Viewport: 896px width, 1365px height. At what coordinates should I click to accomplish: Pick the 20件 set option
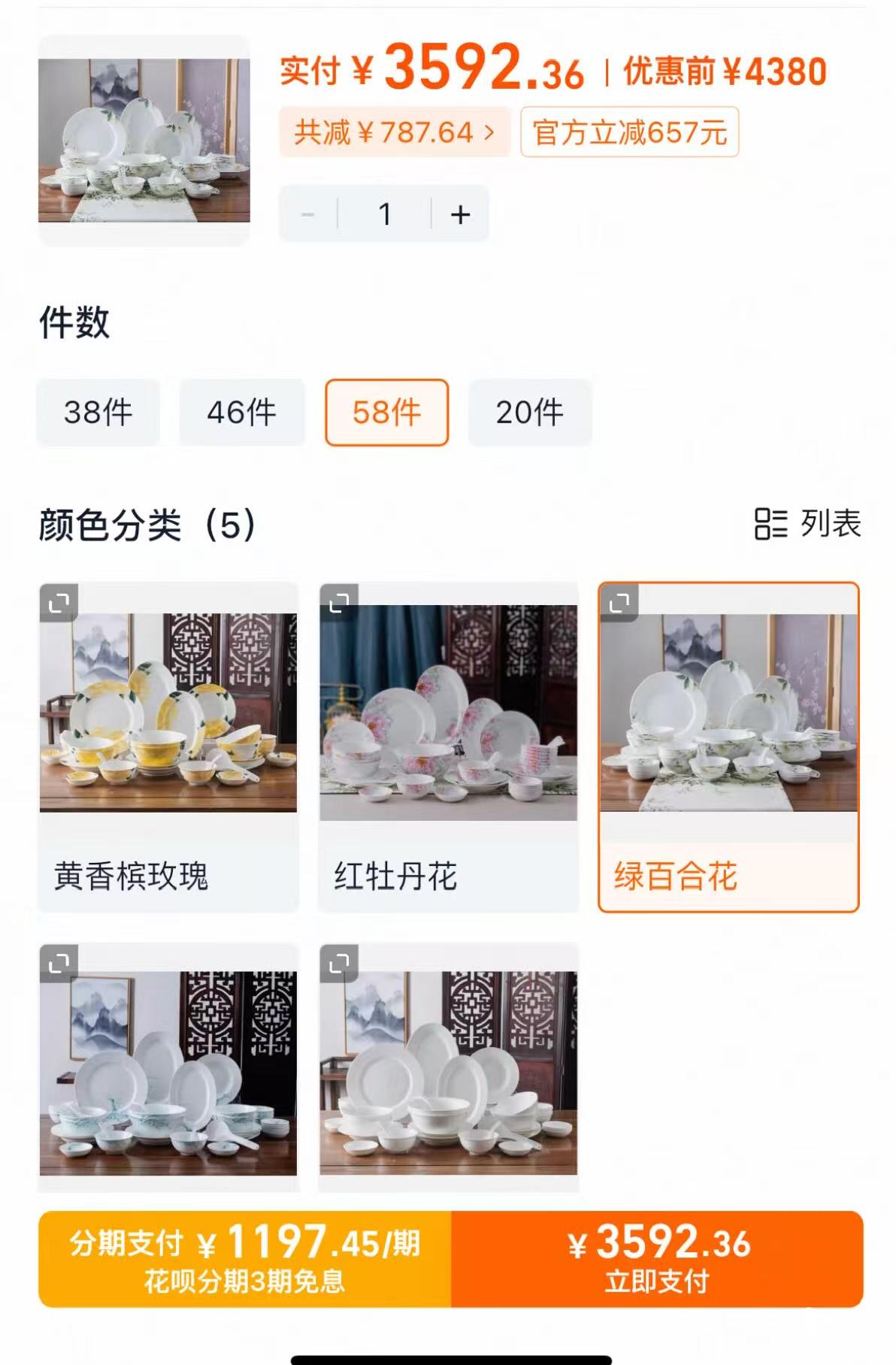(530, 413)
